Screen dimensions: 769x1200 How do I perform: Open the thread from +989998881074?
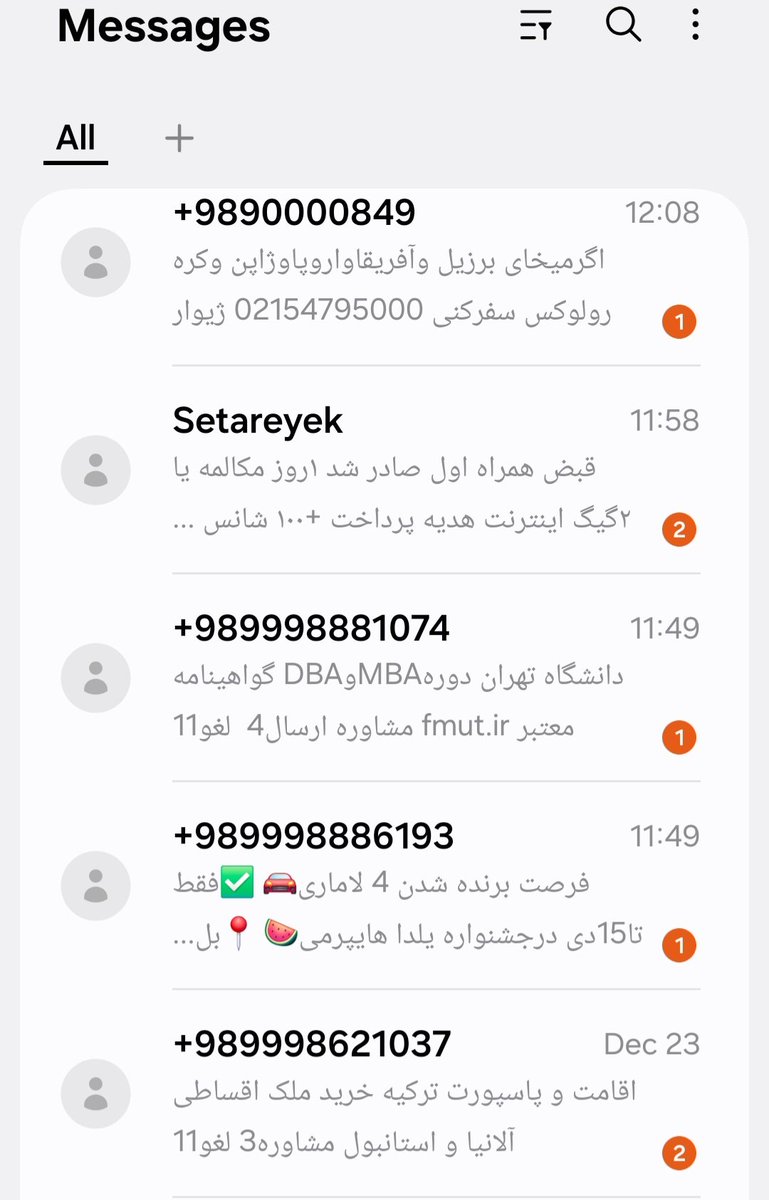pyautogui.click(x=400, y=678)
